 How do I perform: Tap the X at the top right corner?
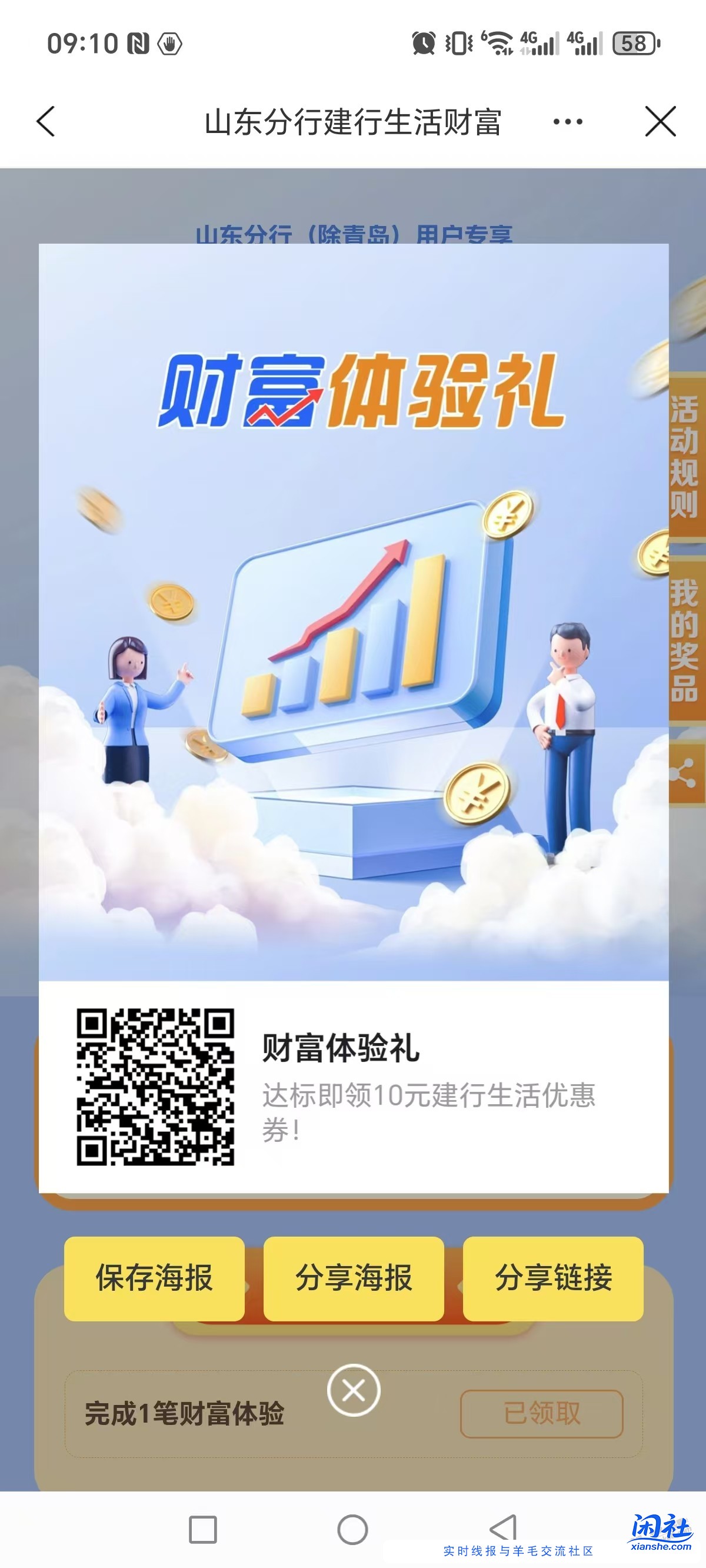[x=660, y=121]
